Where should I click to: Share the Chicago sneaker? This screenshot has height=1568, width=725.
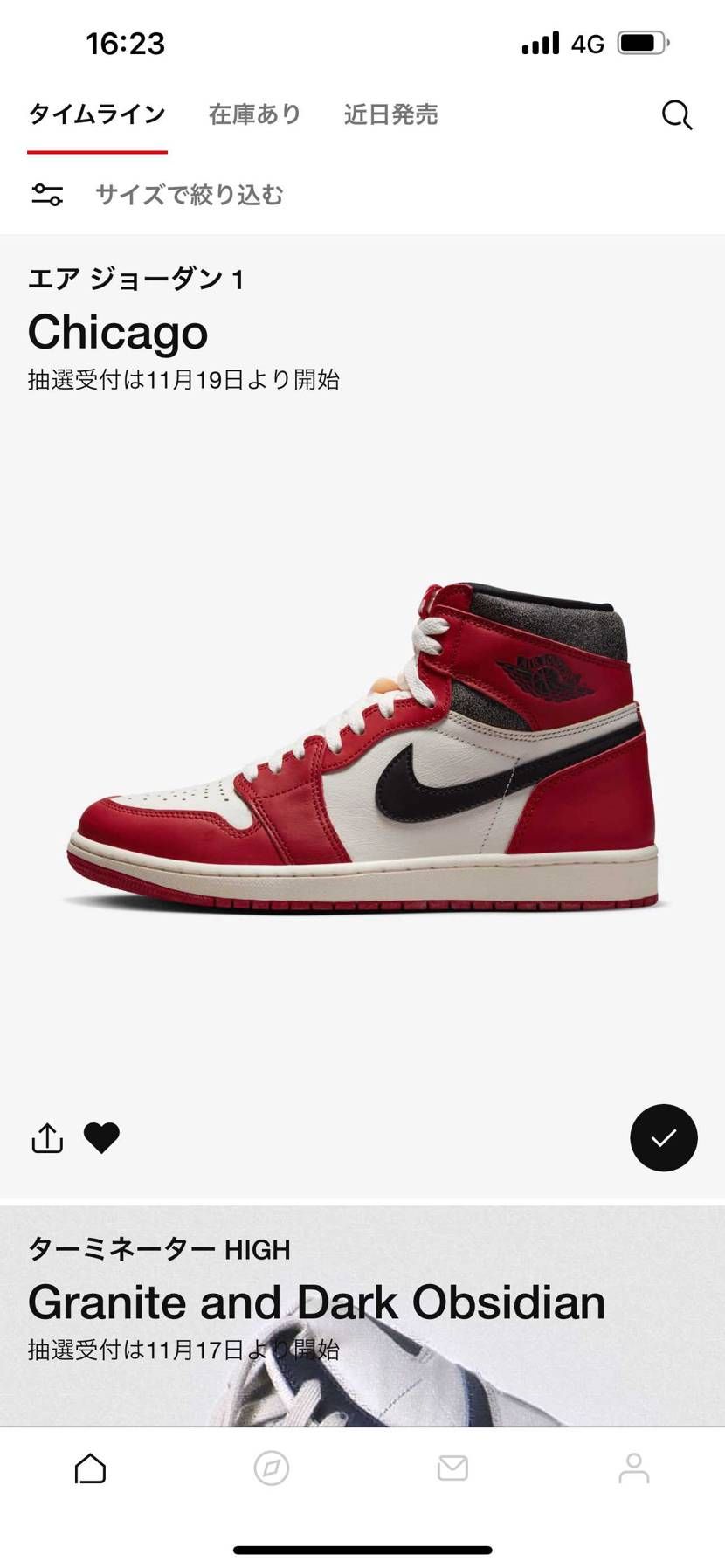47,1137
